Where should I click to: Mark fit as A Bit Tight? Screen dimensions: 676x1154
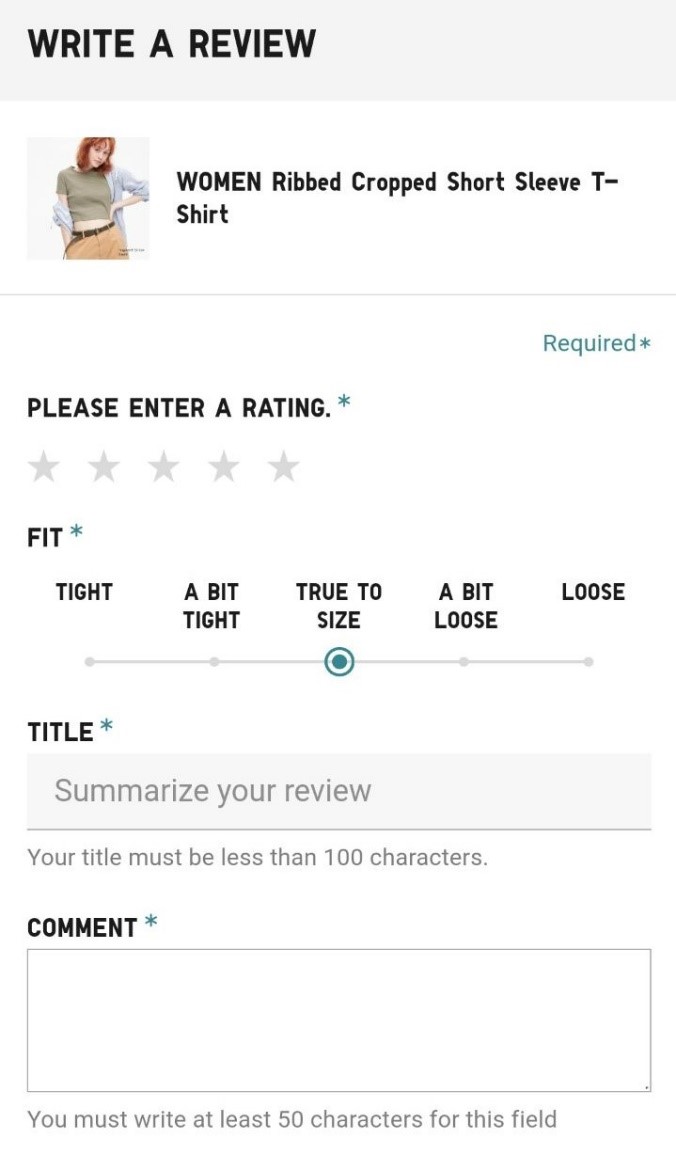click(214, 661)
